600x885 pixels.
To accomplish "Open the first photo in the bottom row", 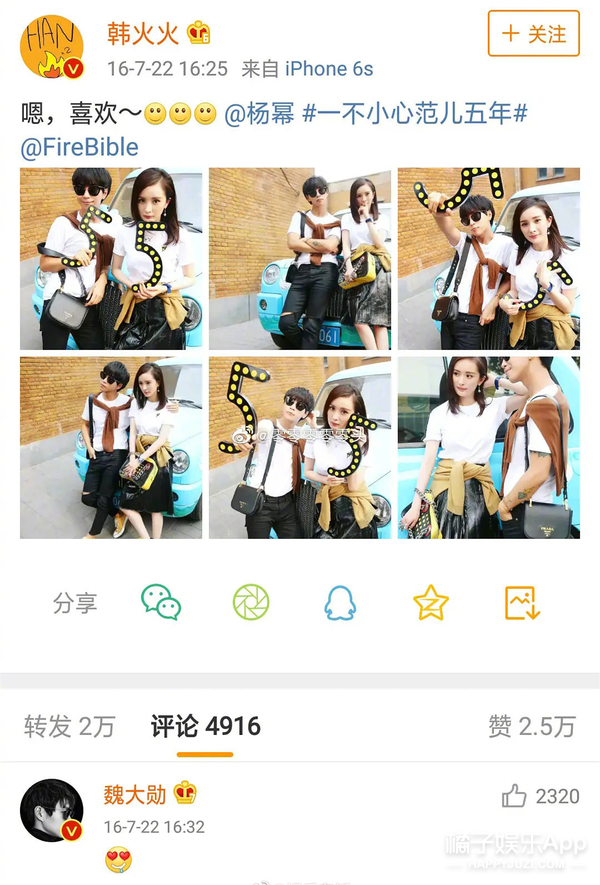I will (111, 447).
